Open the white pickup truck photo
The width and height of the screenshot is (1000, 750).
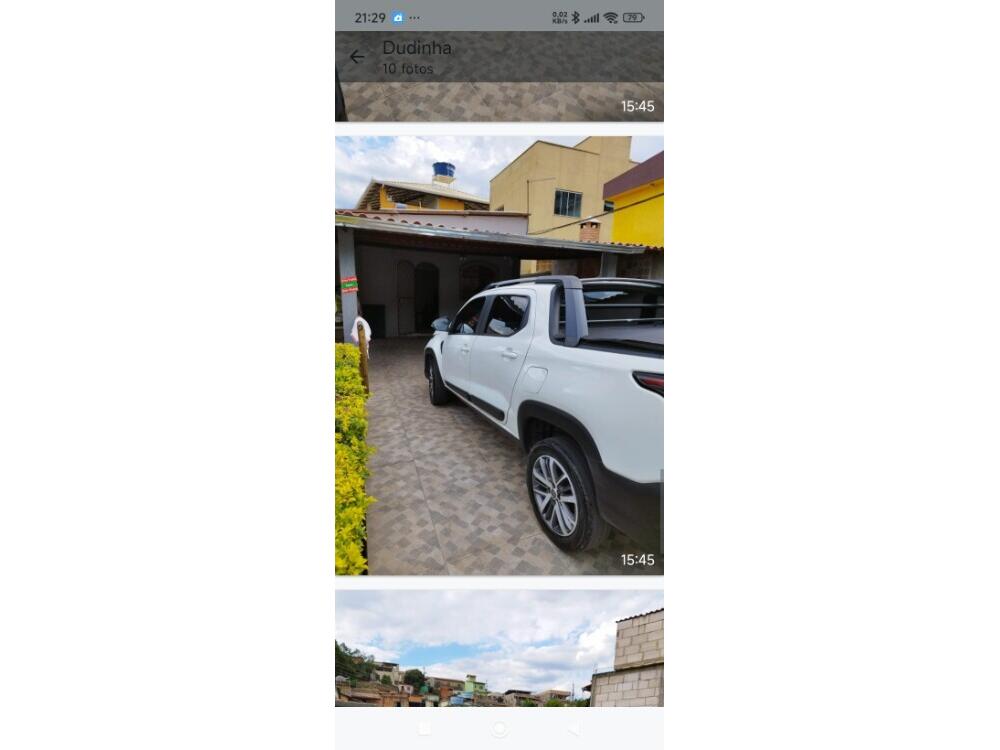499,355
